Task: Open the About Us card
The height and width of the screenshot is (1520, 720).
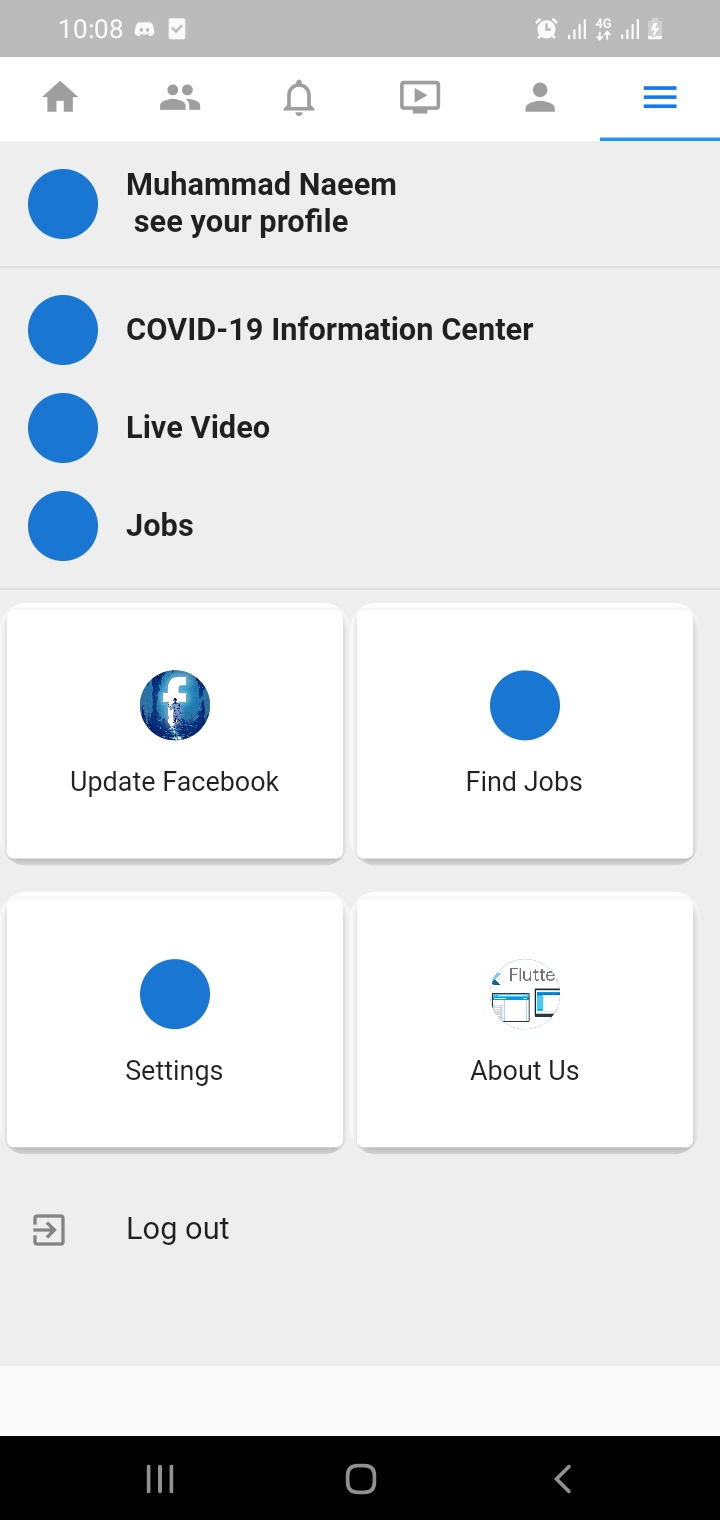Action: (525, 1021)
